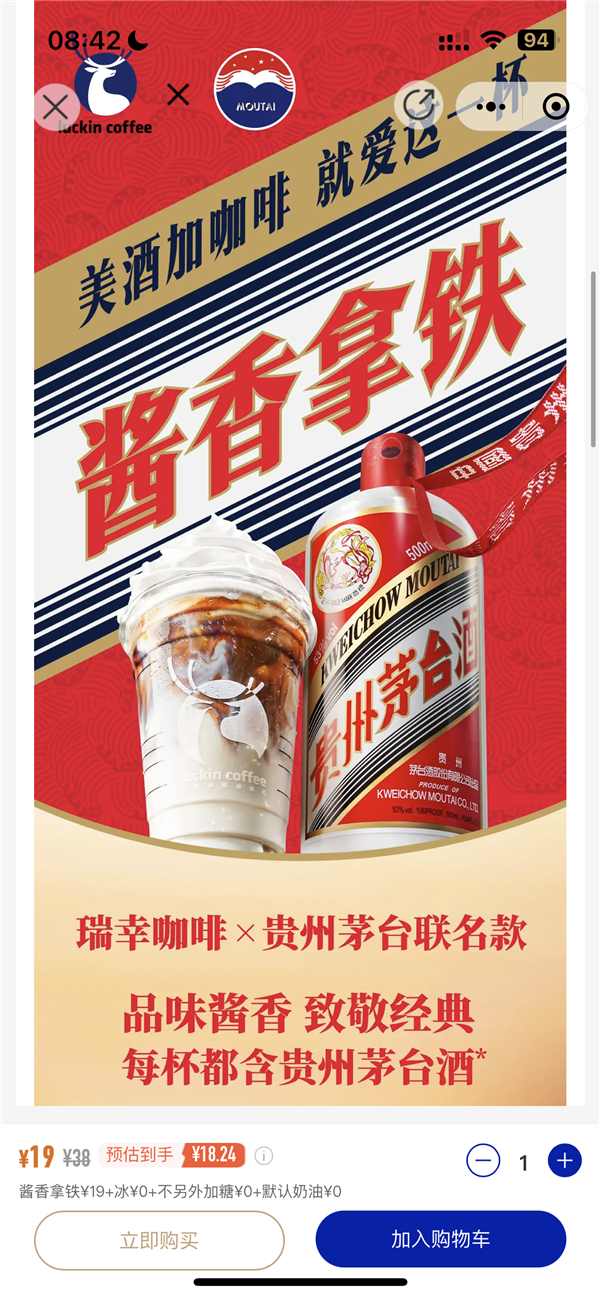The width and height of the screenshot is (600, 1298).
Task: Tap 立即购买 to buy now
Action: click(159, 1240)
